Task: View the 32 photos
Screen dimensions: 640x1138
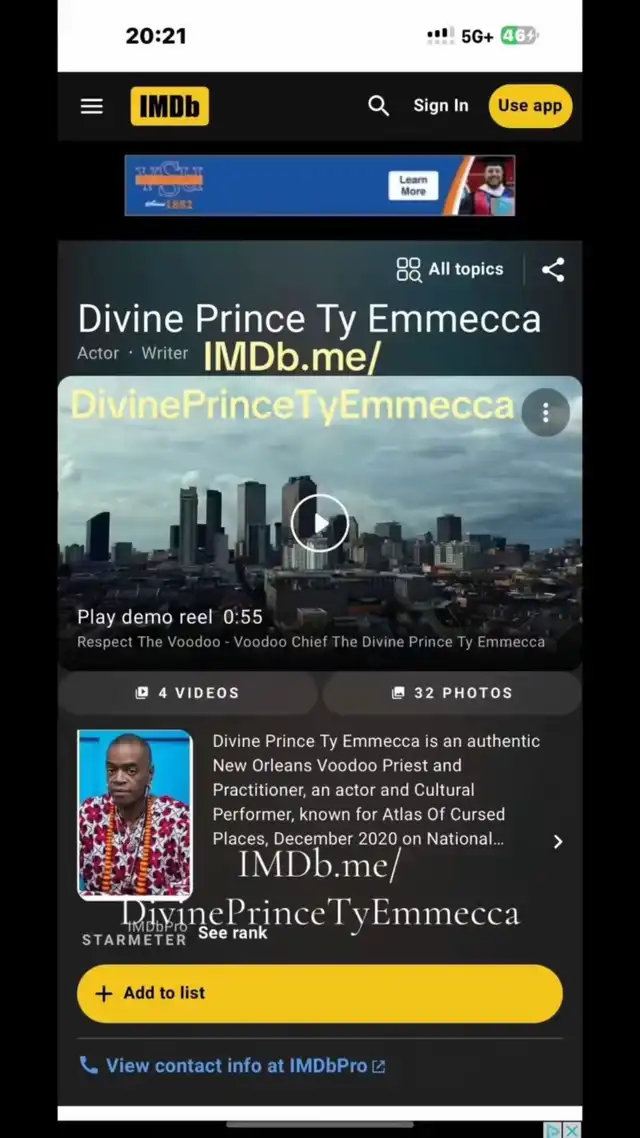Action: click(x=452, y=693)
